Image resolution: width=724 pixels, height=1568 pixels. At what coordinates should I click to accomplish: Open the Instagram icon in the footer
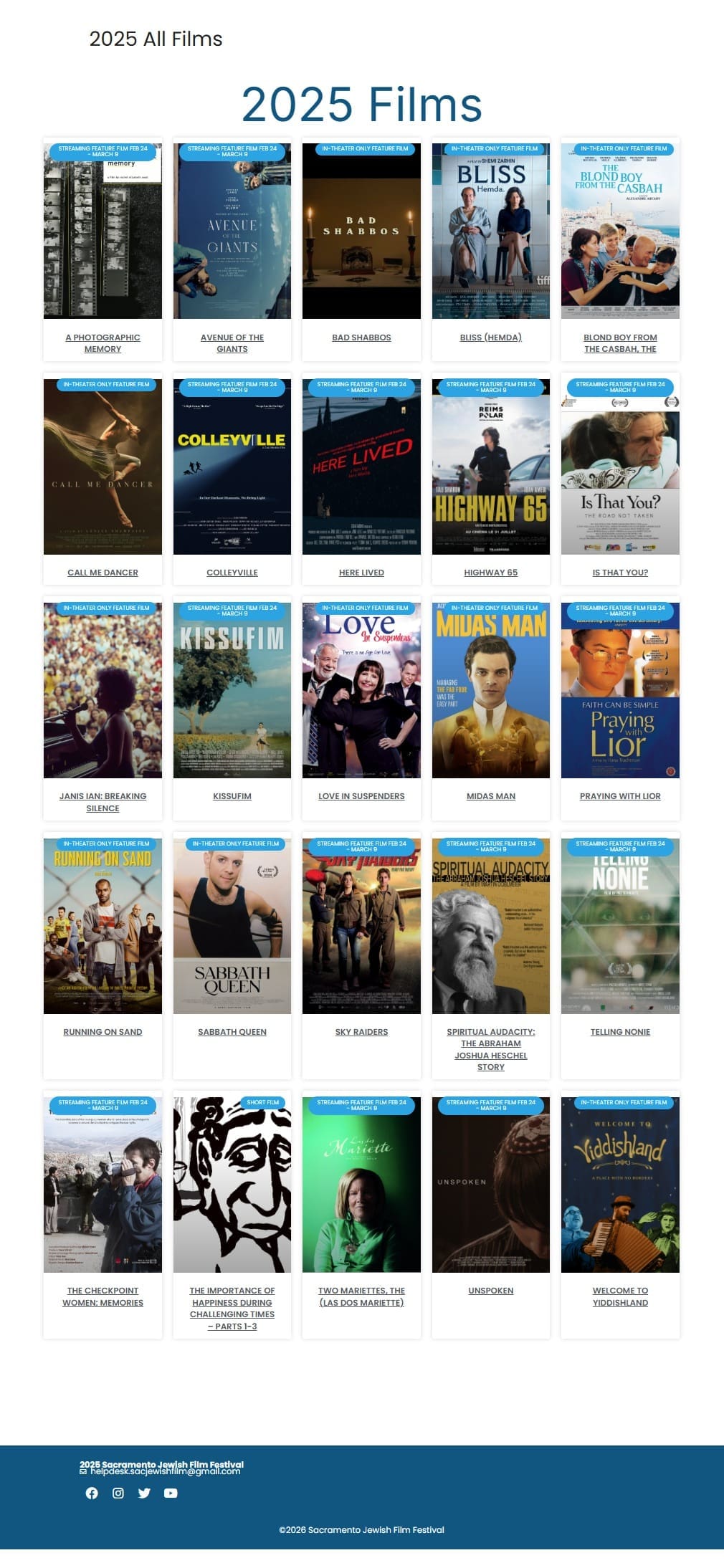(118, 1493)
